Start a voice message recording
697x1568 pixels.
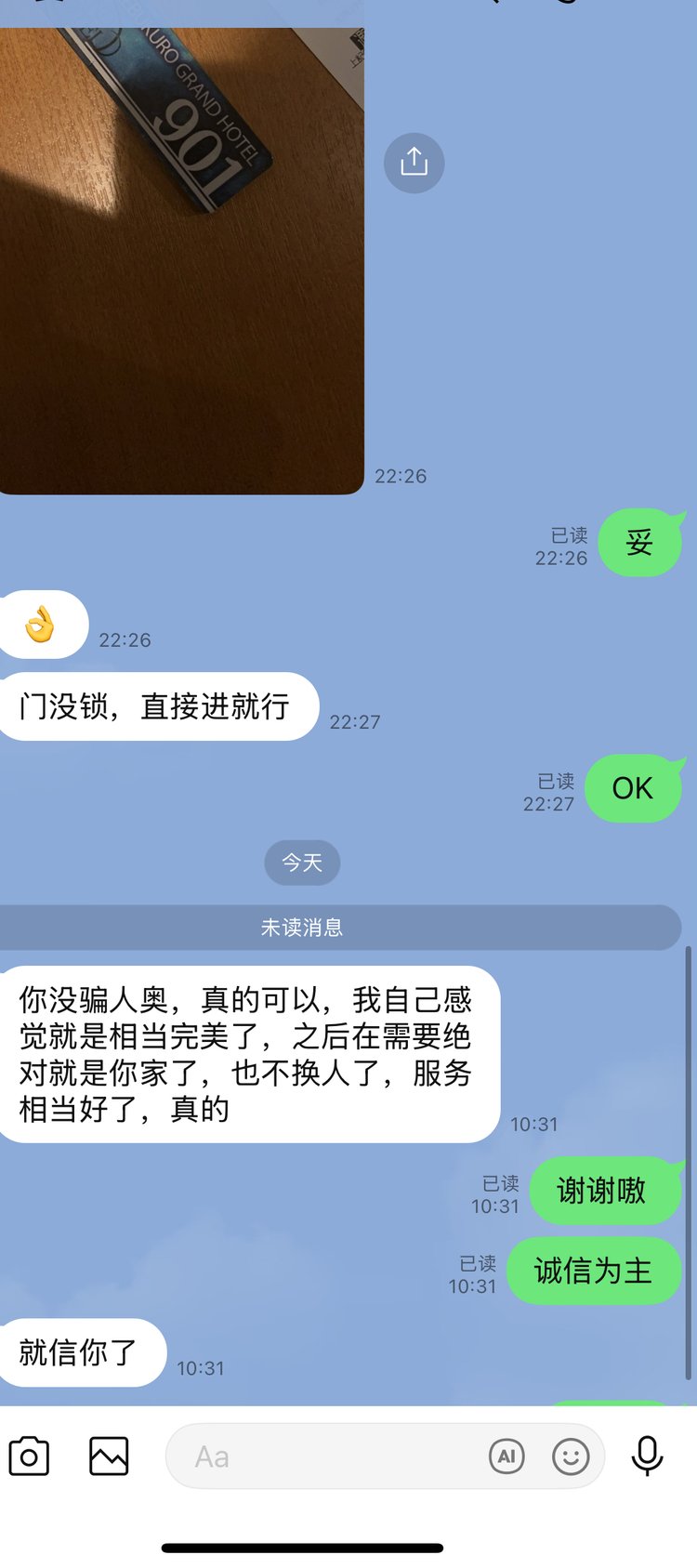click(647, 1456)
